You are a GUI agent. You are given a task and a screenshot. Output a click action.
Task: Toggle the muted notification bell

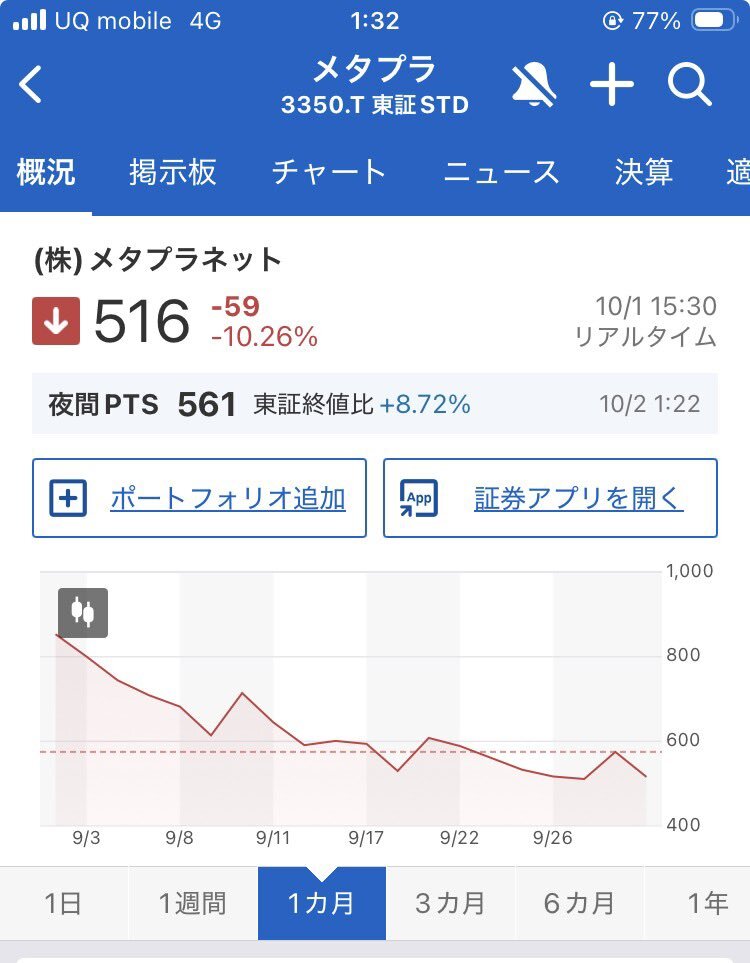534,85
